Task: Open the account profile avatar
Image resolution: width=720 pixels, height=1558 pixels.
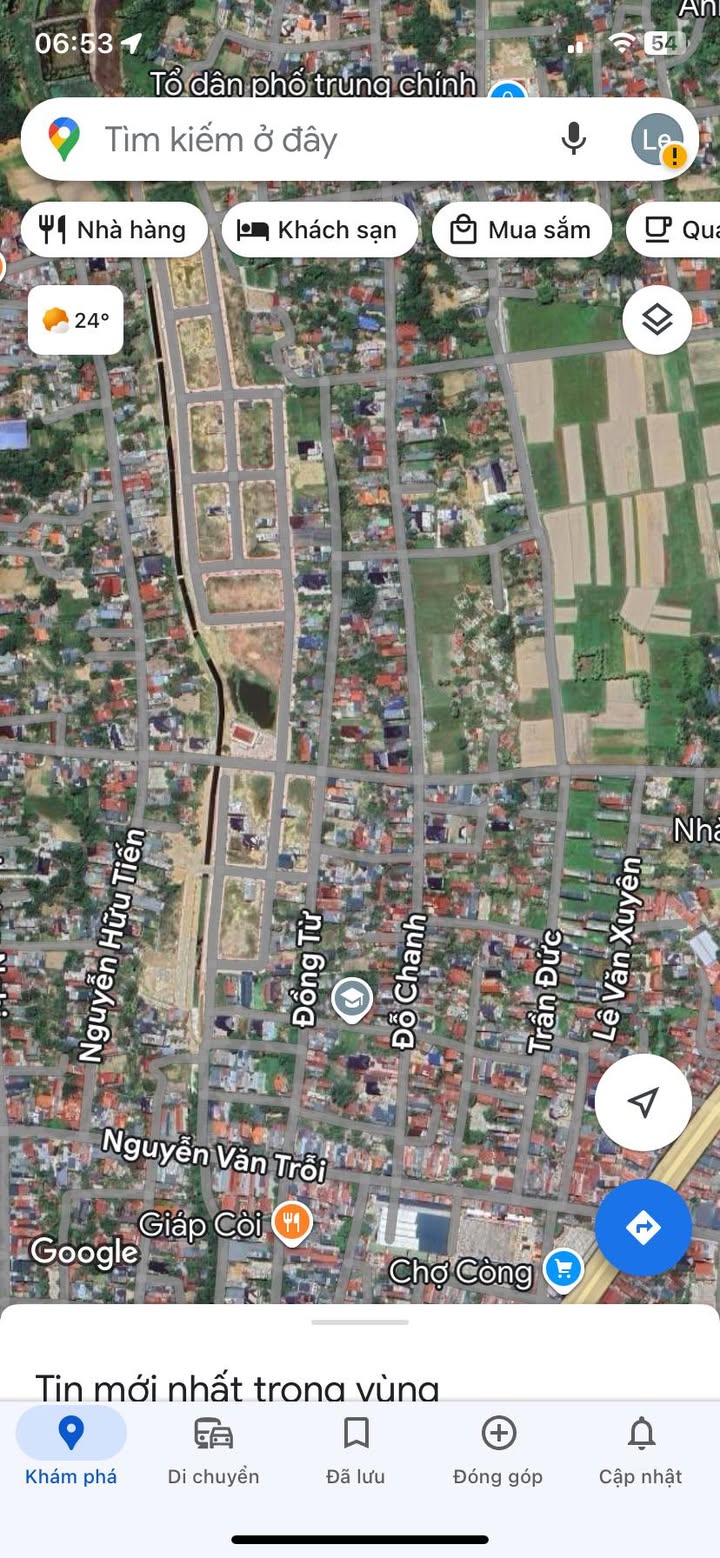Action: (657, 140)
